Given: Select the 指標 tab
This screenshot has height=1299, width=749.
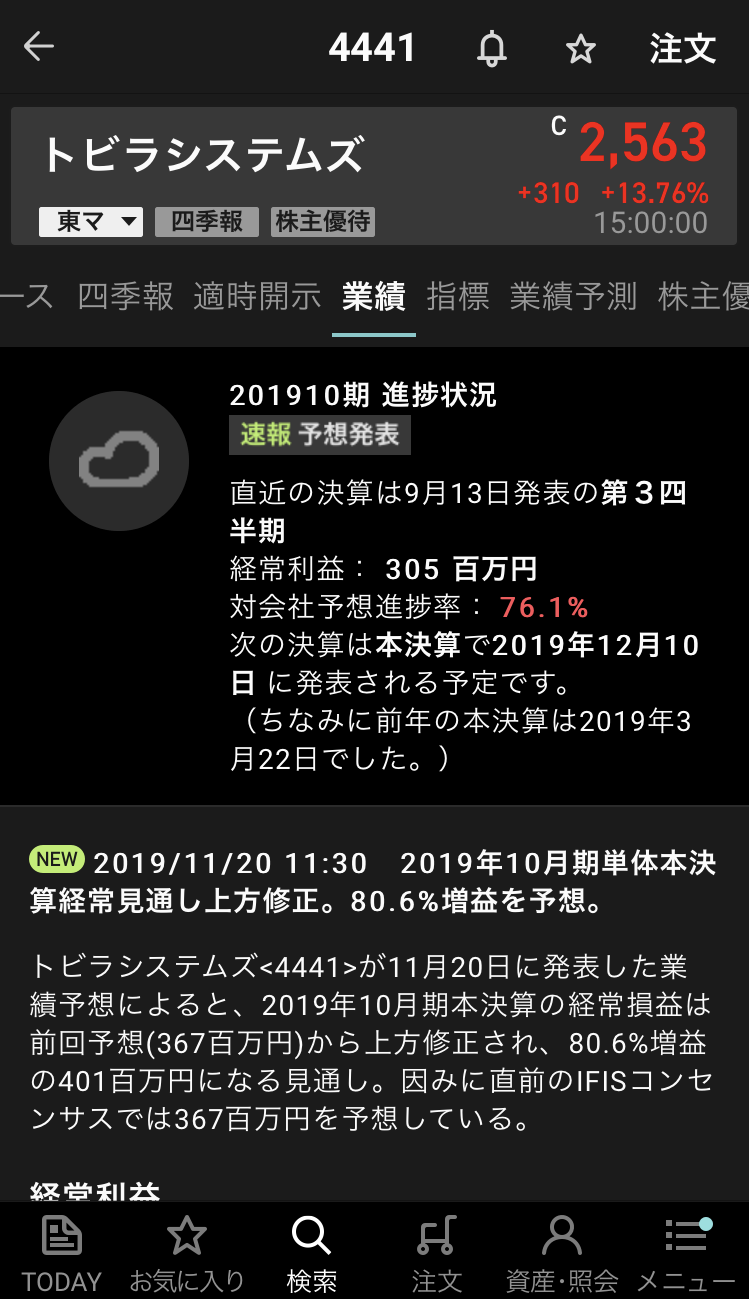Looking at the screenshot, I should pyautogui.click(x=458, y=296).
